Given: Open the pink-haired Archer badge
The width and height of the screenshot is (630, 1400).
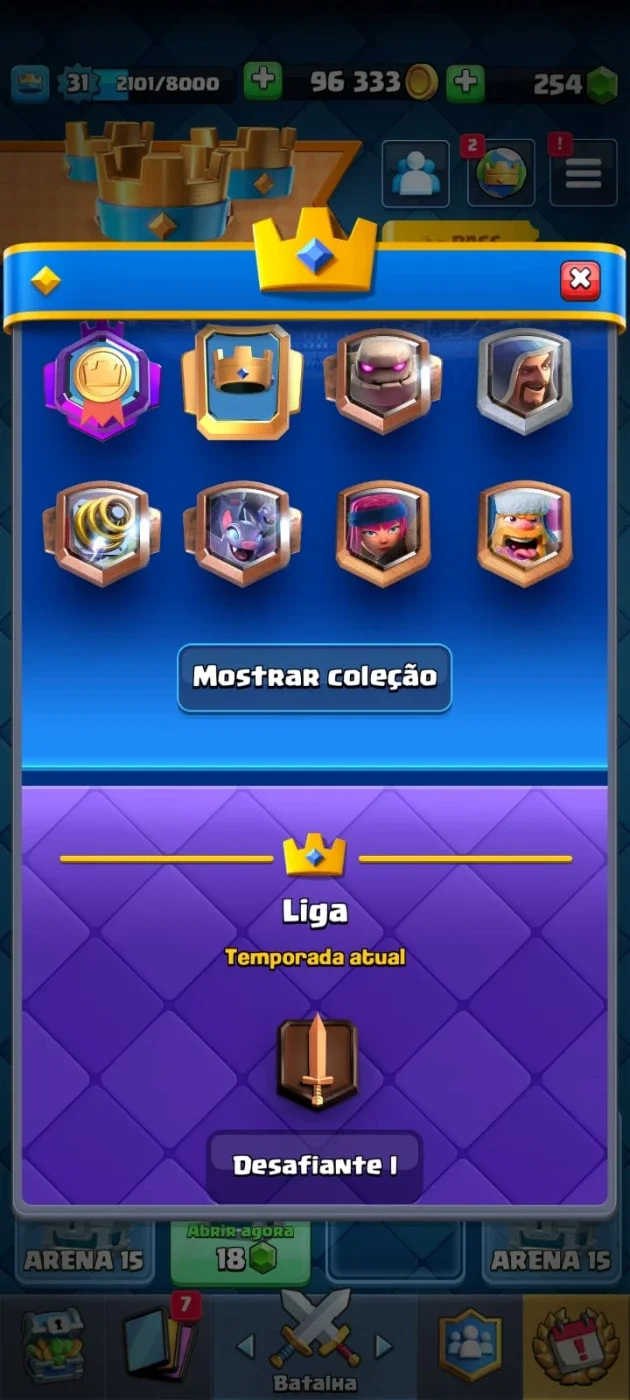Looking at the screenshot, I should 383,535.
